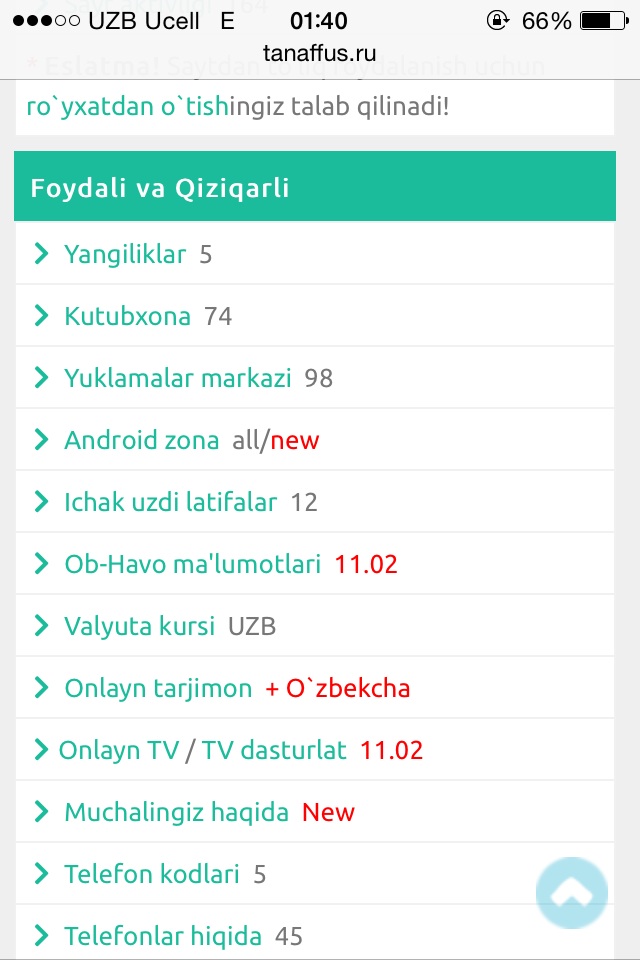Go to Kutubxona library

coord(127,316)
